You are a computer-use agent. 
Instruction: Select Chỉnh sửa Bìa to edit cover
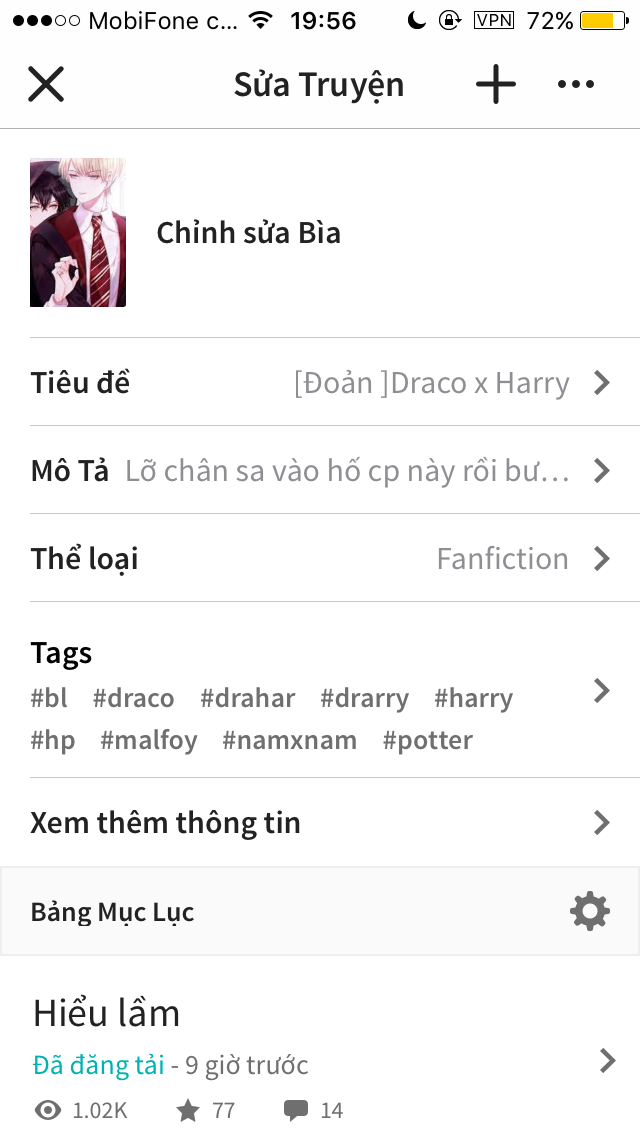(248, 233)
